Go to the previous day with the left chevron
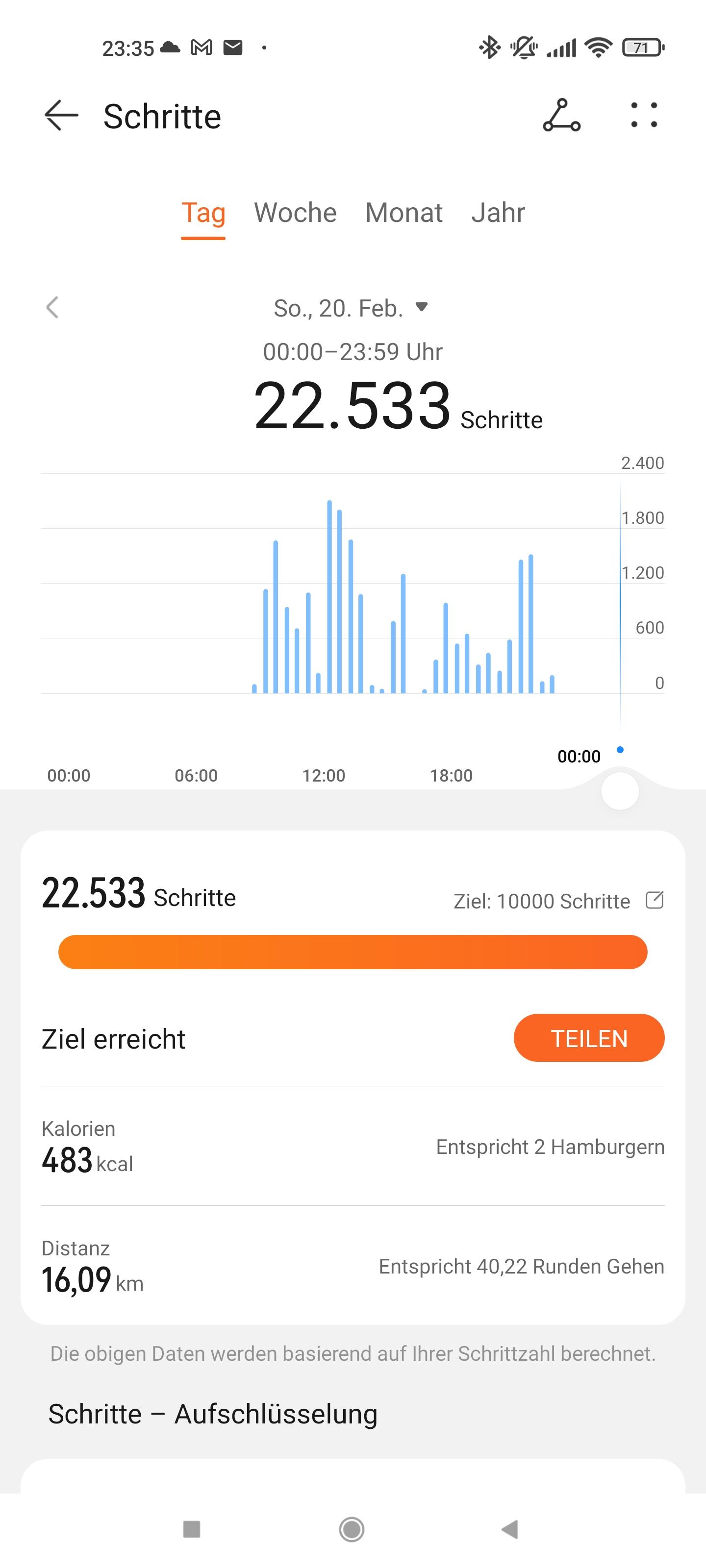The image size is (706, 1568). pyautogui.click(x=52, y=307)
